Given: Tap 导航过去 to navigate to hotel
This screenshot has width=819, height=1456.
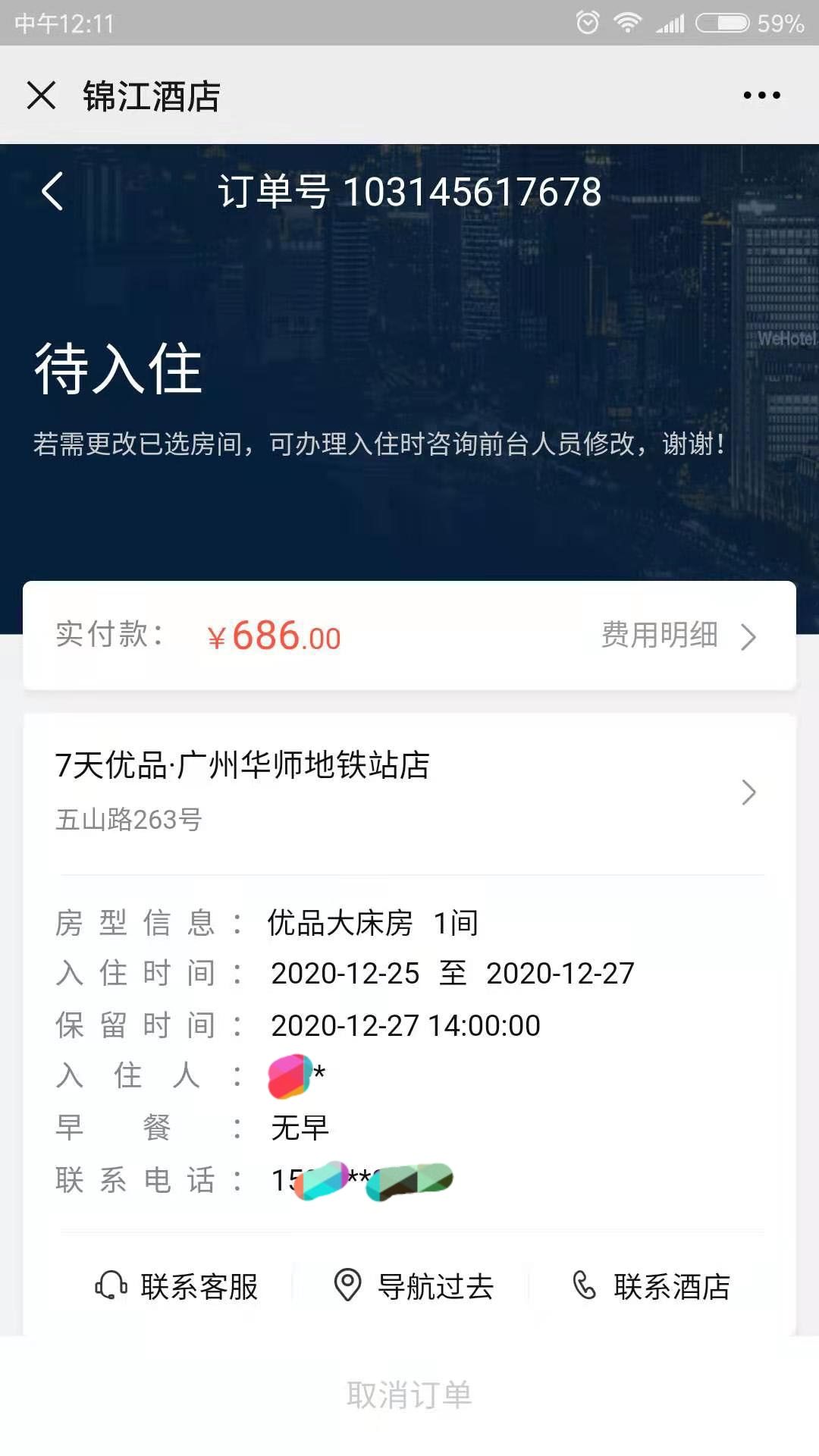Looking at the screenshot, I should pyautogui.click(x=414, y=1286).
